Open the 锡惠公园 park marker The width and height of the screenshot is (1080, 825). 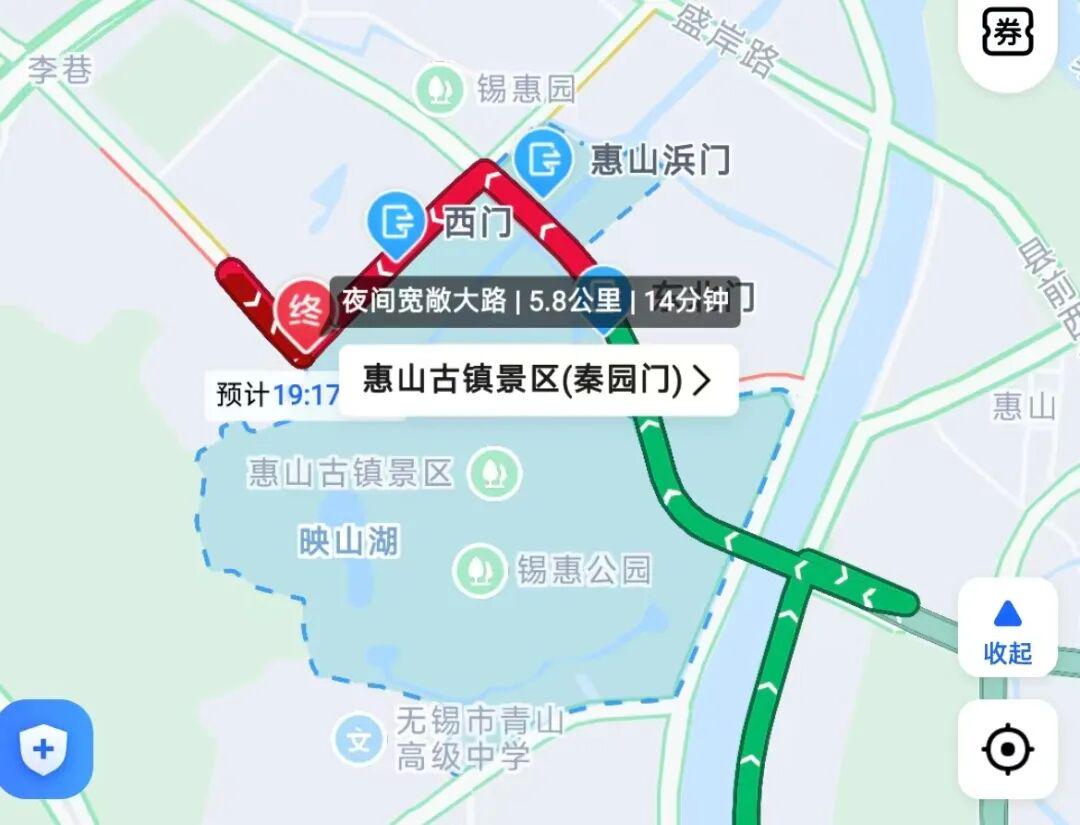coord(479,569)
